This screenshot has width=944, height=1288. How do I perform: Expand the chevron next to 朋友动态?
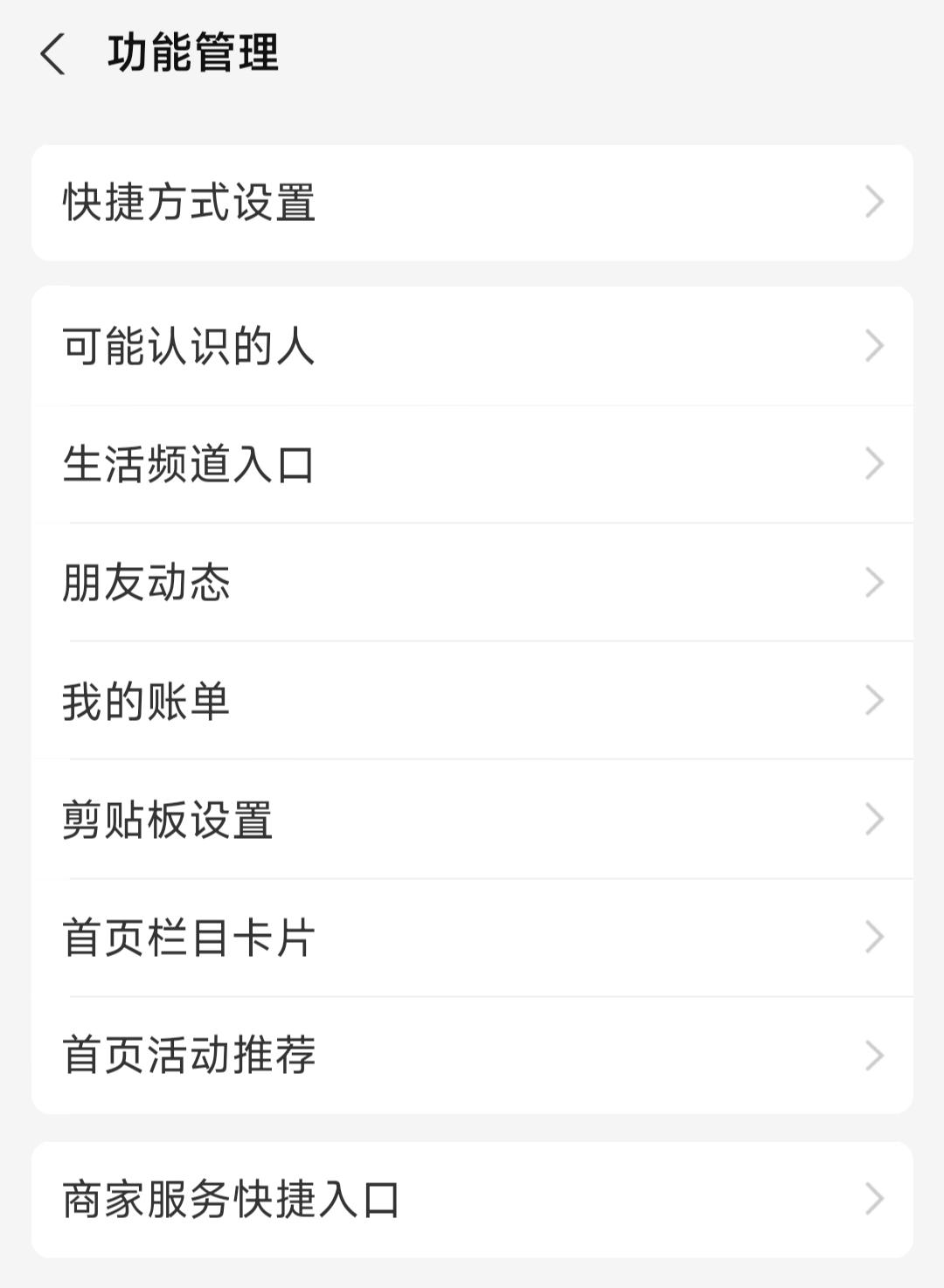point(874,583)
